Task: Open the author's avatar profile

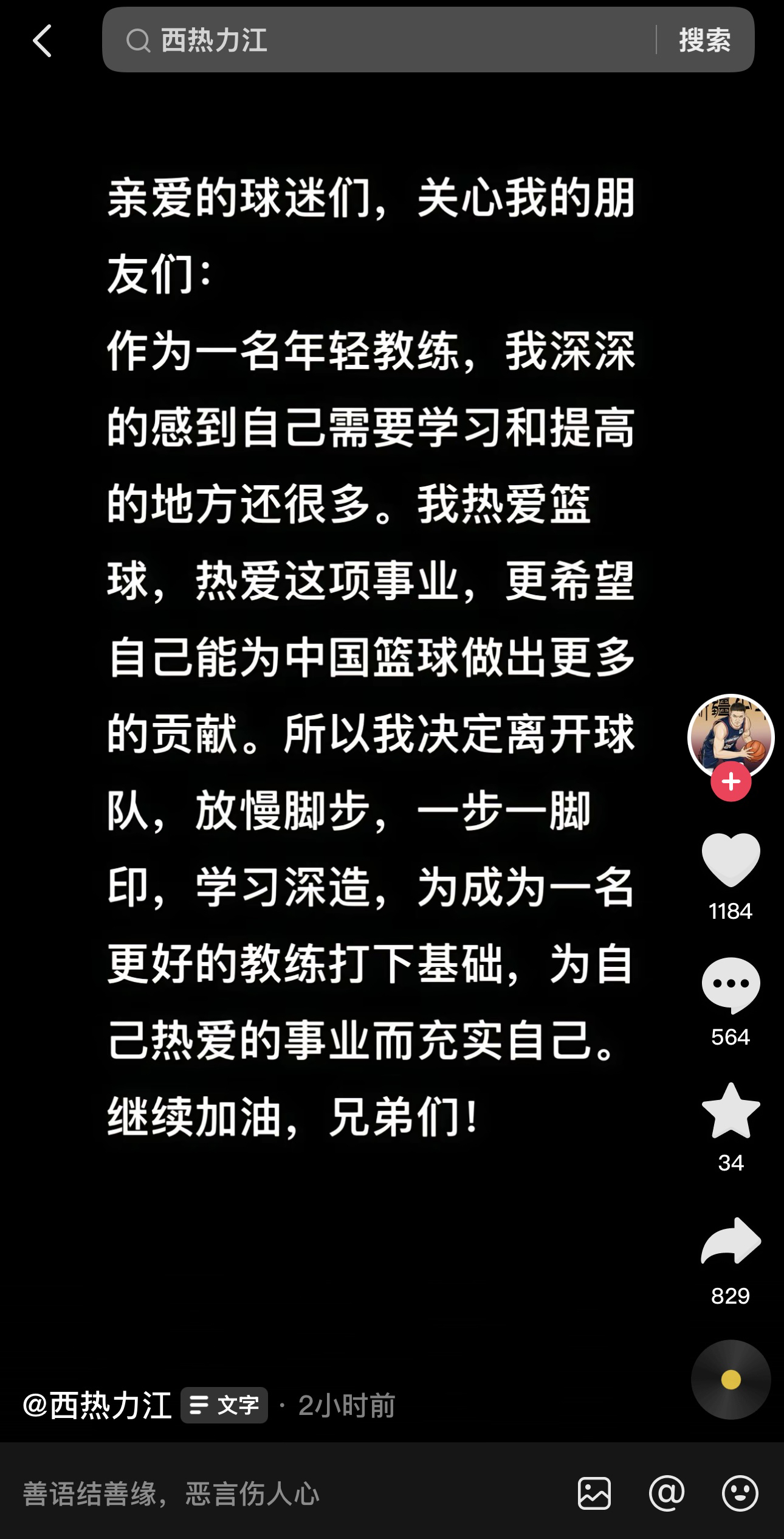Action: tap(731, 736)
